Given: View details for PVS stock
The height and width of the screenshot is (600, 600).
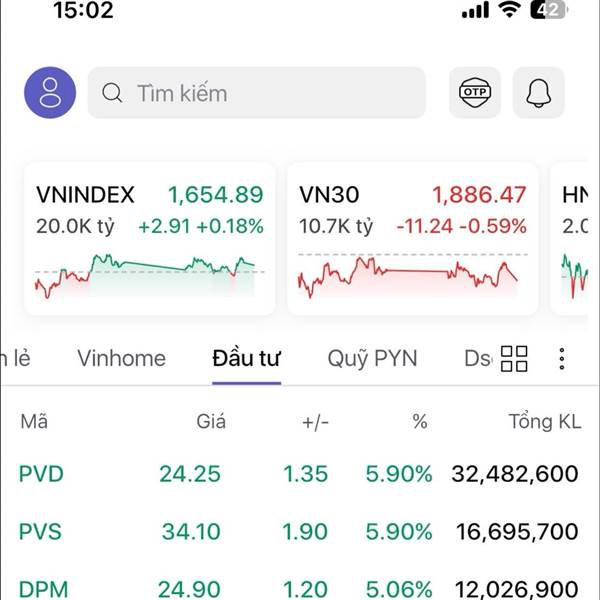Looking at the screenshot, I should [299, 531].
